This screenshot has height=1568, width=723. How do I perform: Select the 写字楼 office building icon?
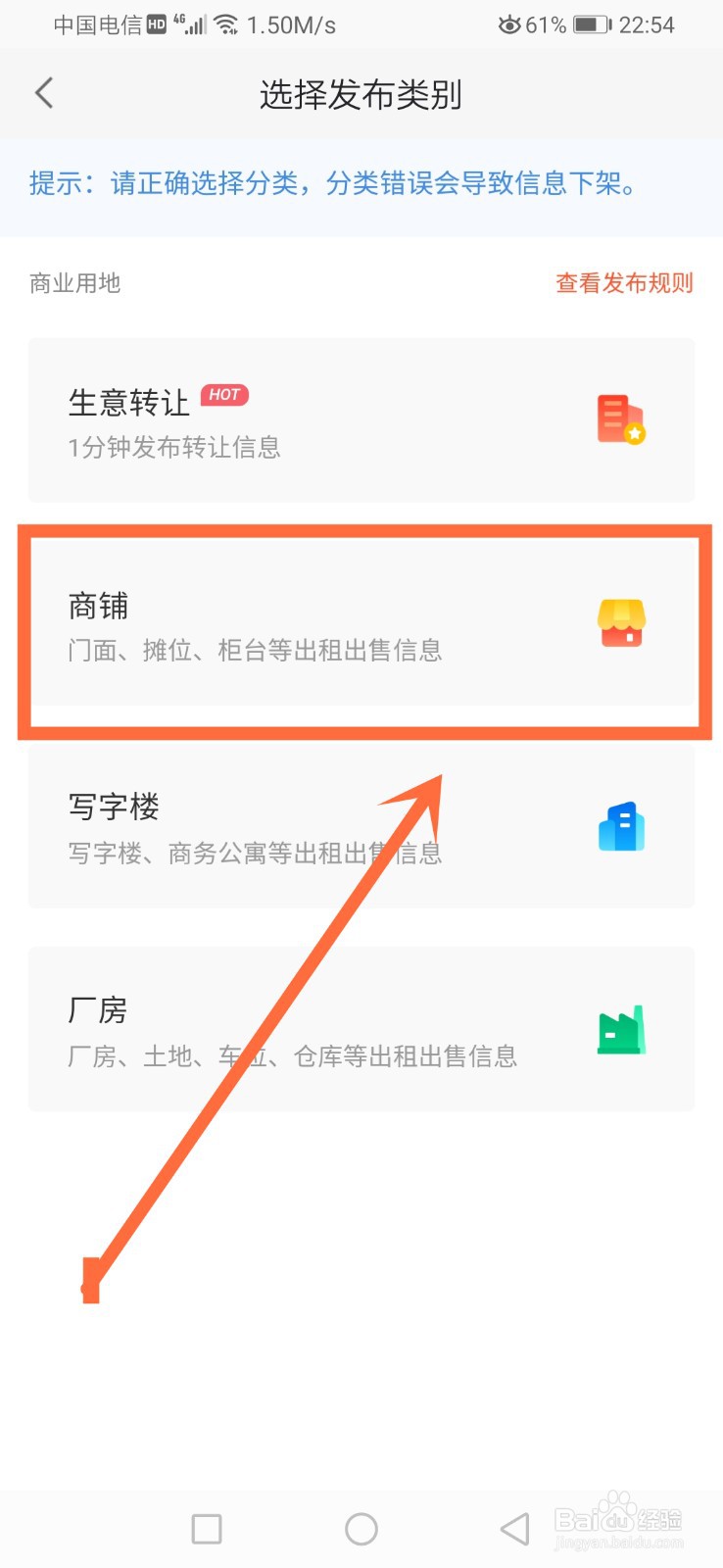pyautogui.click(x=621, y=826)
